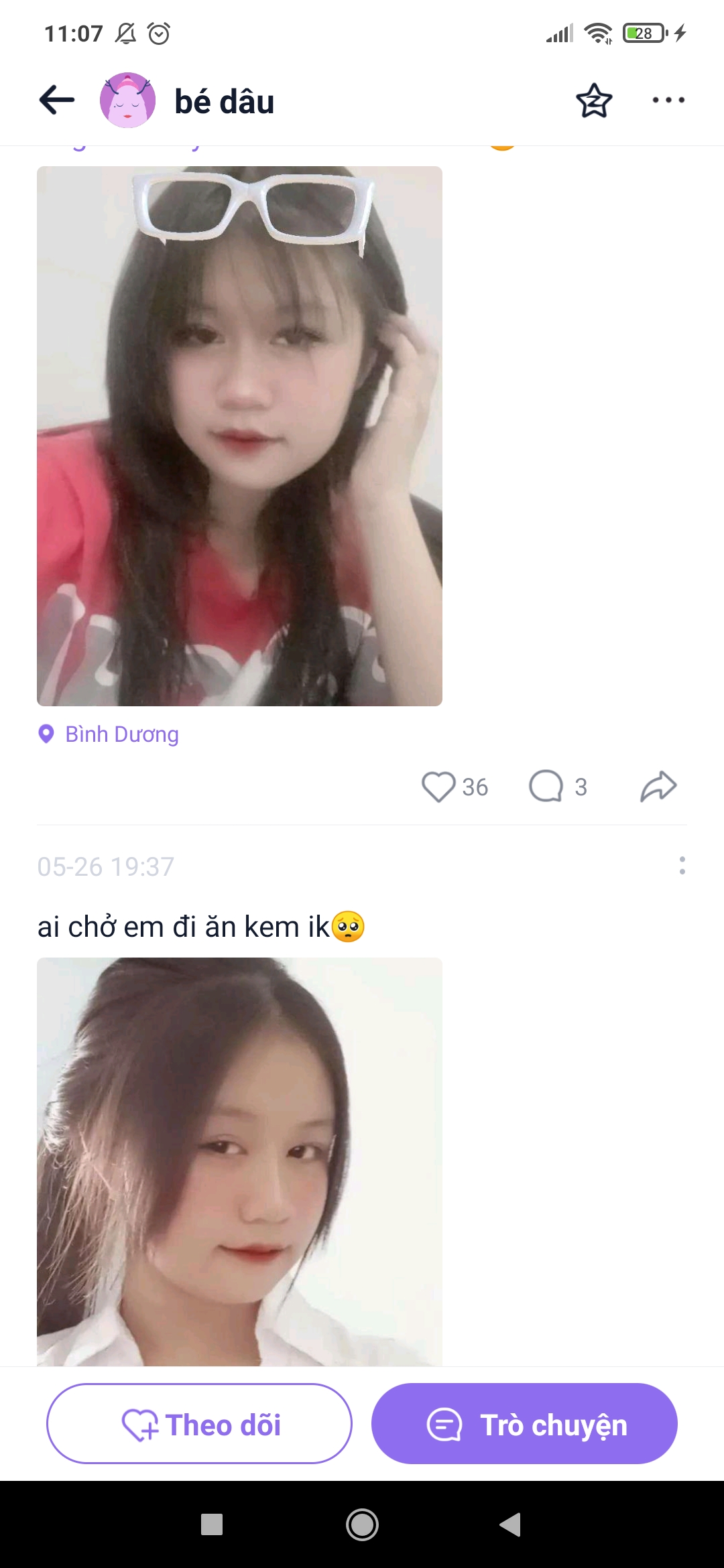Open comments on the Bình Dương post
Image resolution: width=724 pixels, height=1568 pixels.
pos(546,787)
